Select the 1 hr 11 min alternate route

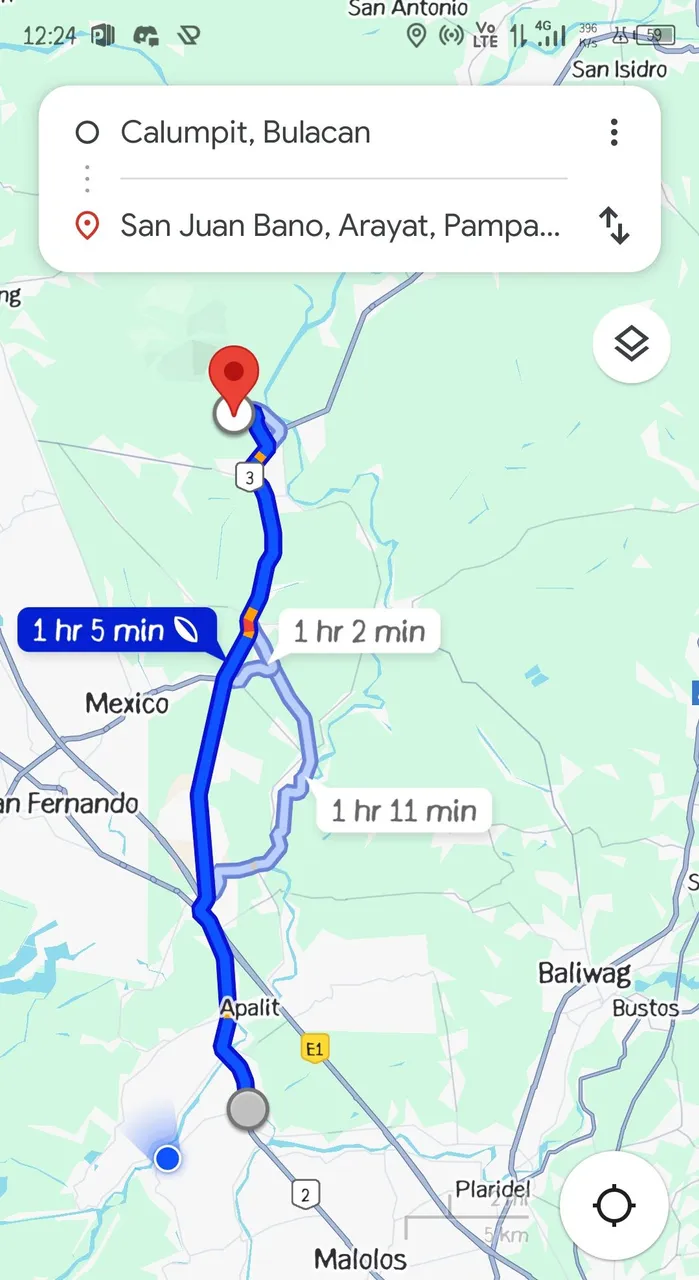(403, 810)
